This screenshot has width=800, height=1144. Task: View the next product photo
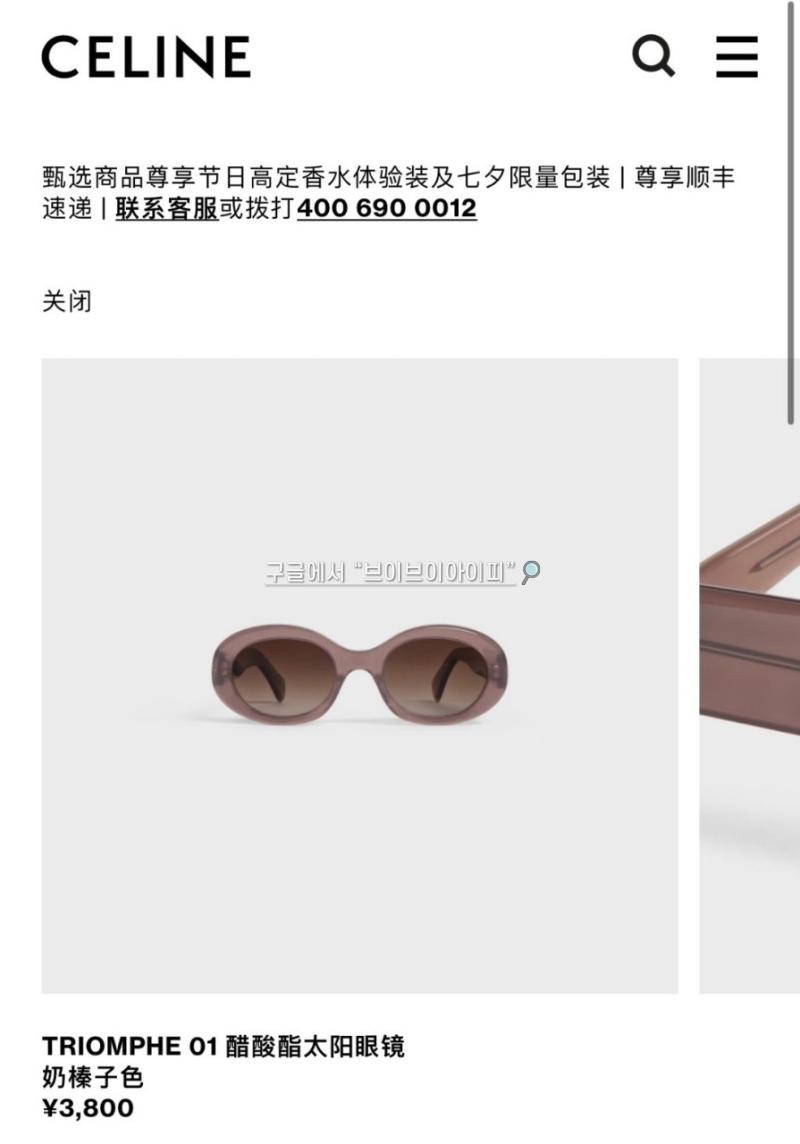click(x=750, y=675)
